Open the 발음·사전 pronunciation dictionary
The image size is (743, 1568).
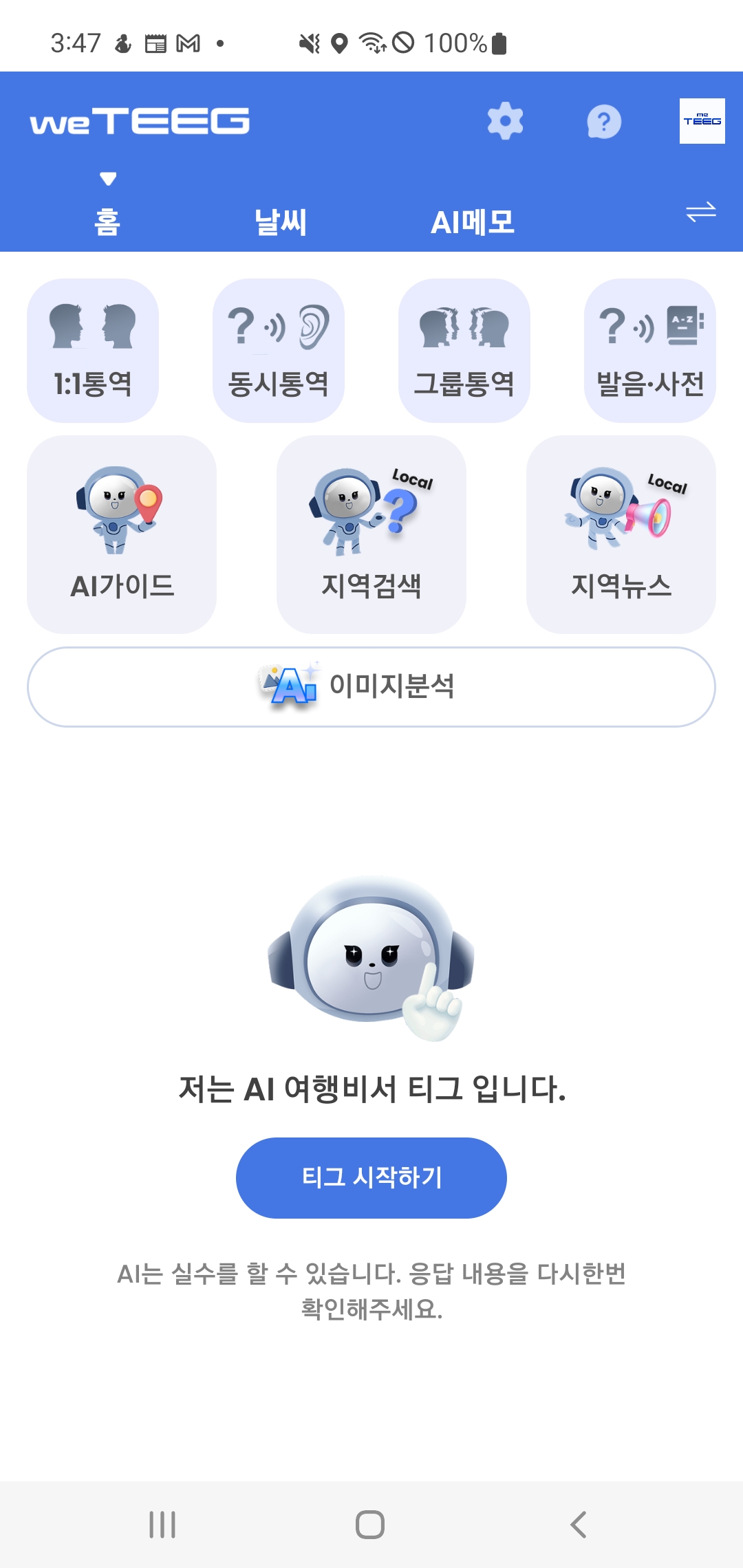pyautogui.click(x=650, y=347)
